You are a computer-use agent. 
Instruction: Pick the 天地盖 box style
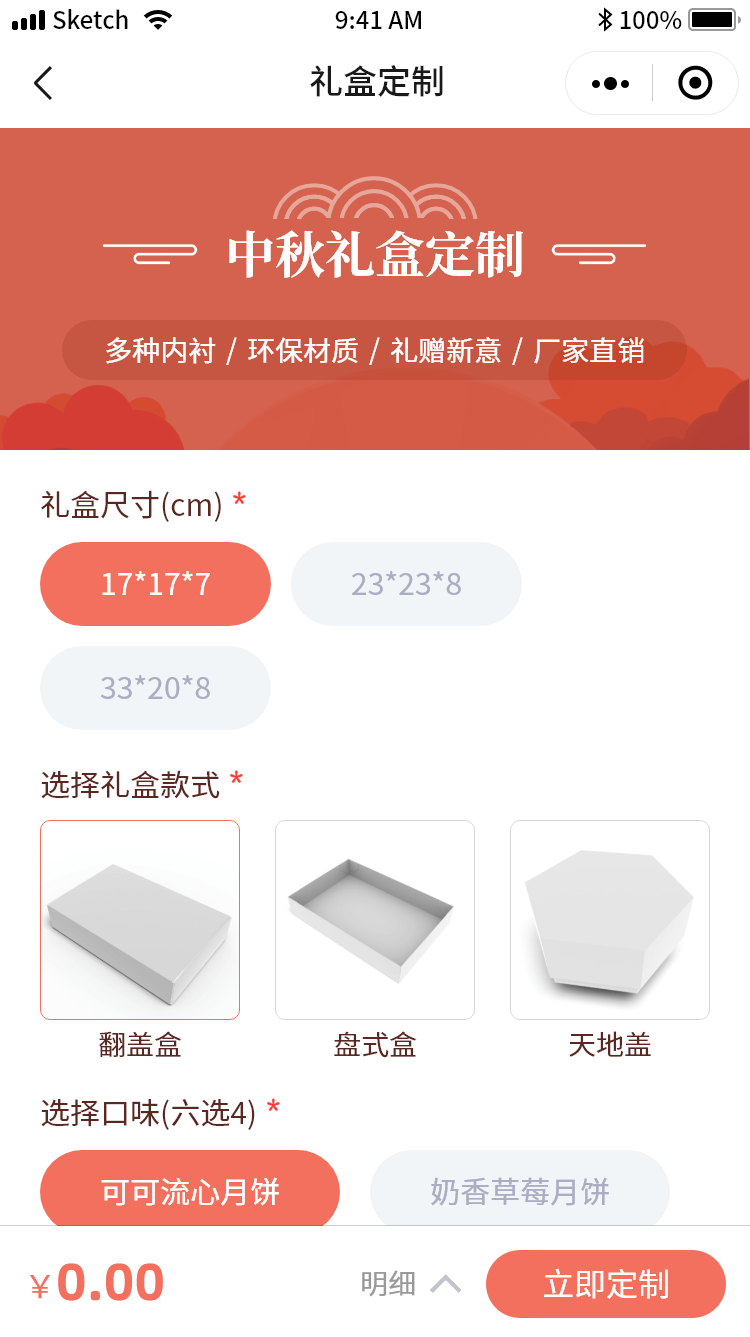click(x=610, y=920)
